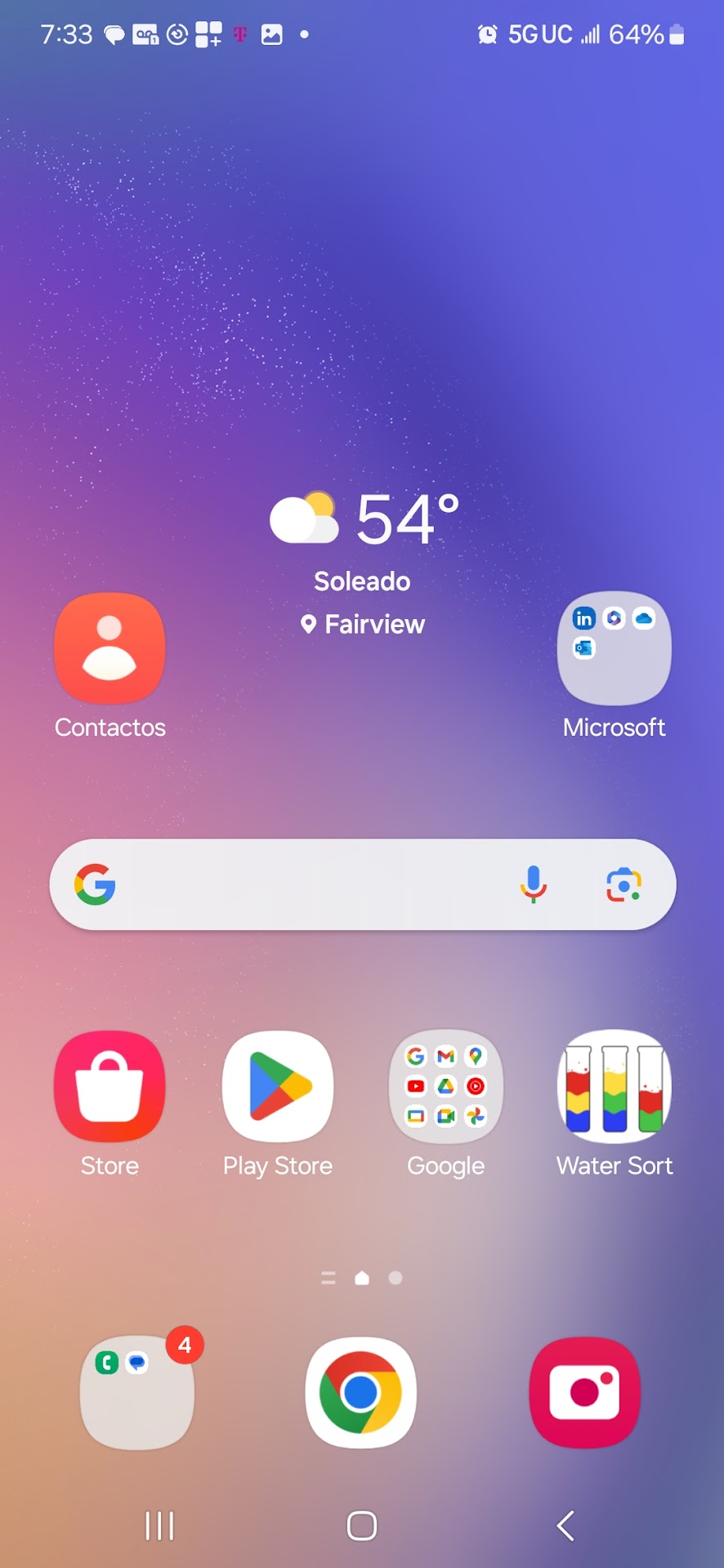Open recent apps from navigation bar
The width and height of the screenshot is (724, 1568).
click(159, 1525)
